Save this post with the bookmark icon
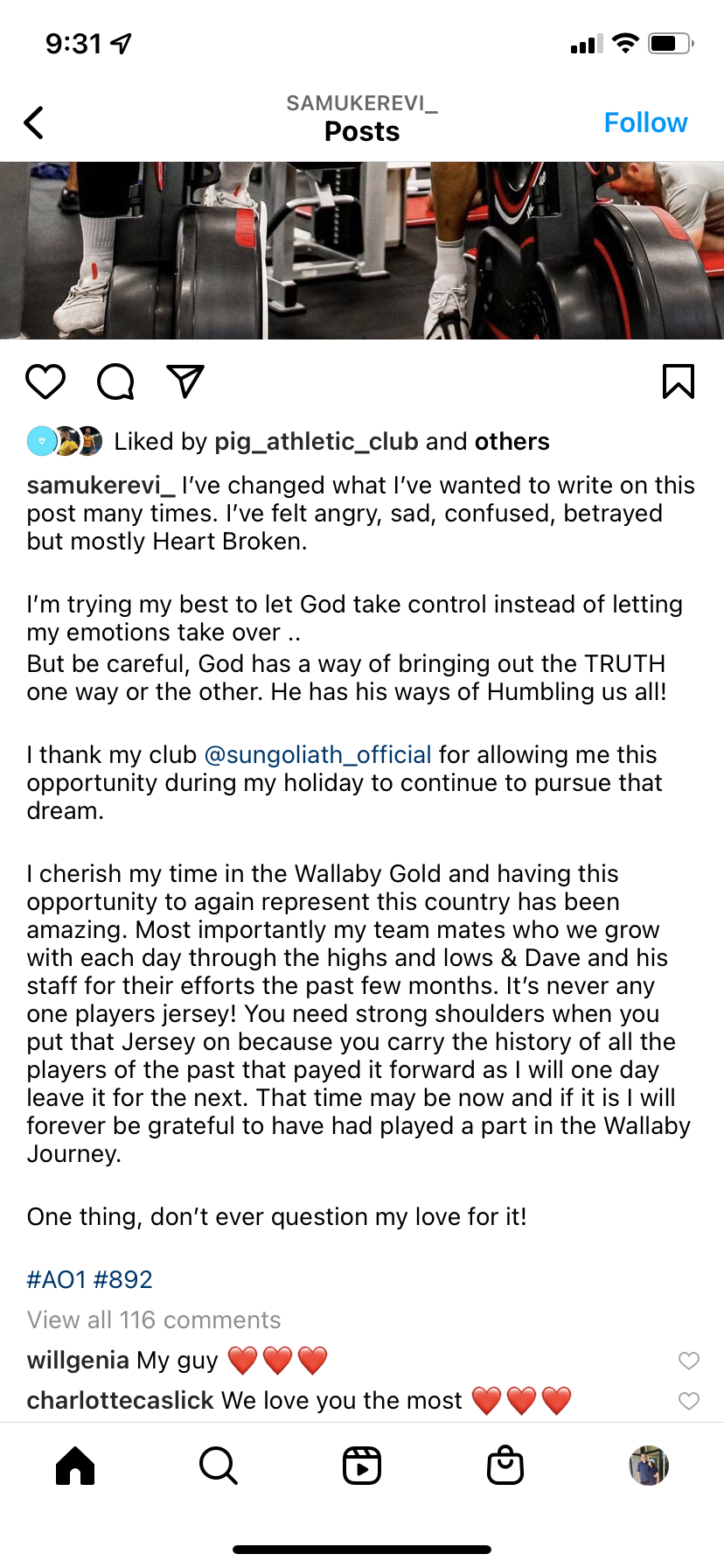The height and width of the screenshot is (1568, 724). (x=679, y=381)
